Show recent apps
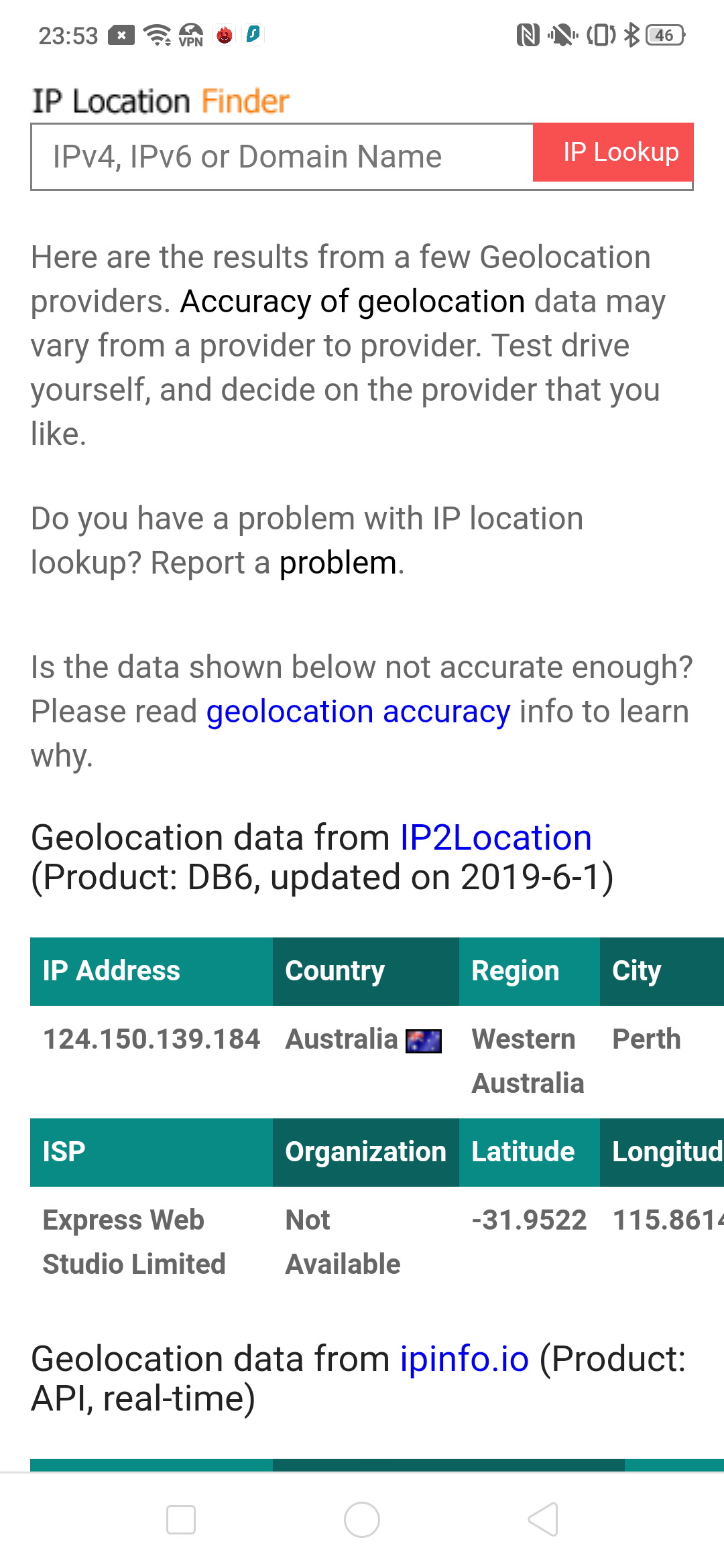Image resolution: width=724 pixels, height=1568 pixels. (x=181, y=1519)
